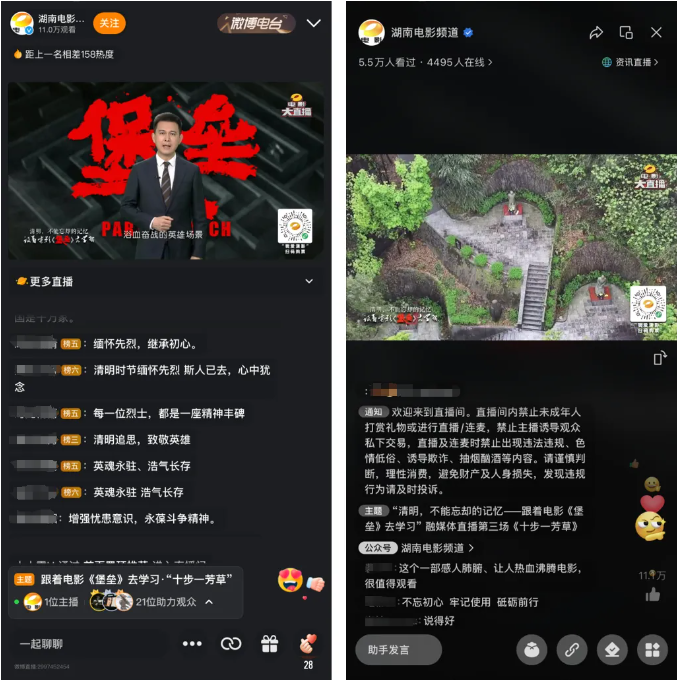The image size is (677, 680).
Task: Expand the 更多直播 section
Action: [309, 282]
